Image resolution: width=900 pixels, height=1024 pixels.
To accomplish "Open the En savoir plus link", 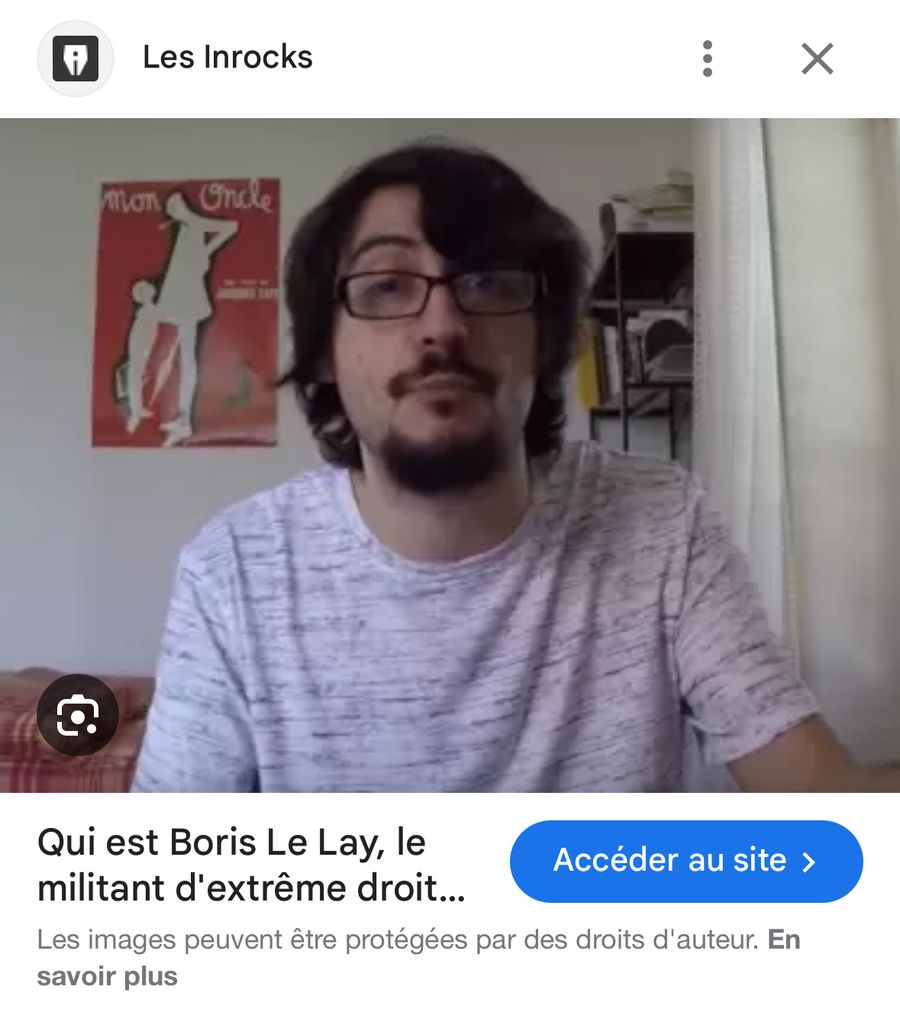I will [107, 976].
